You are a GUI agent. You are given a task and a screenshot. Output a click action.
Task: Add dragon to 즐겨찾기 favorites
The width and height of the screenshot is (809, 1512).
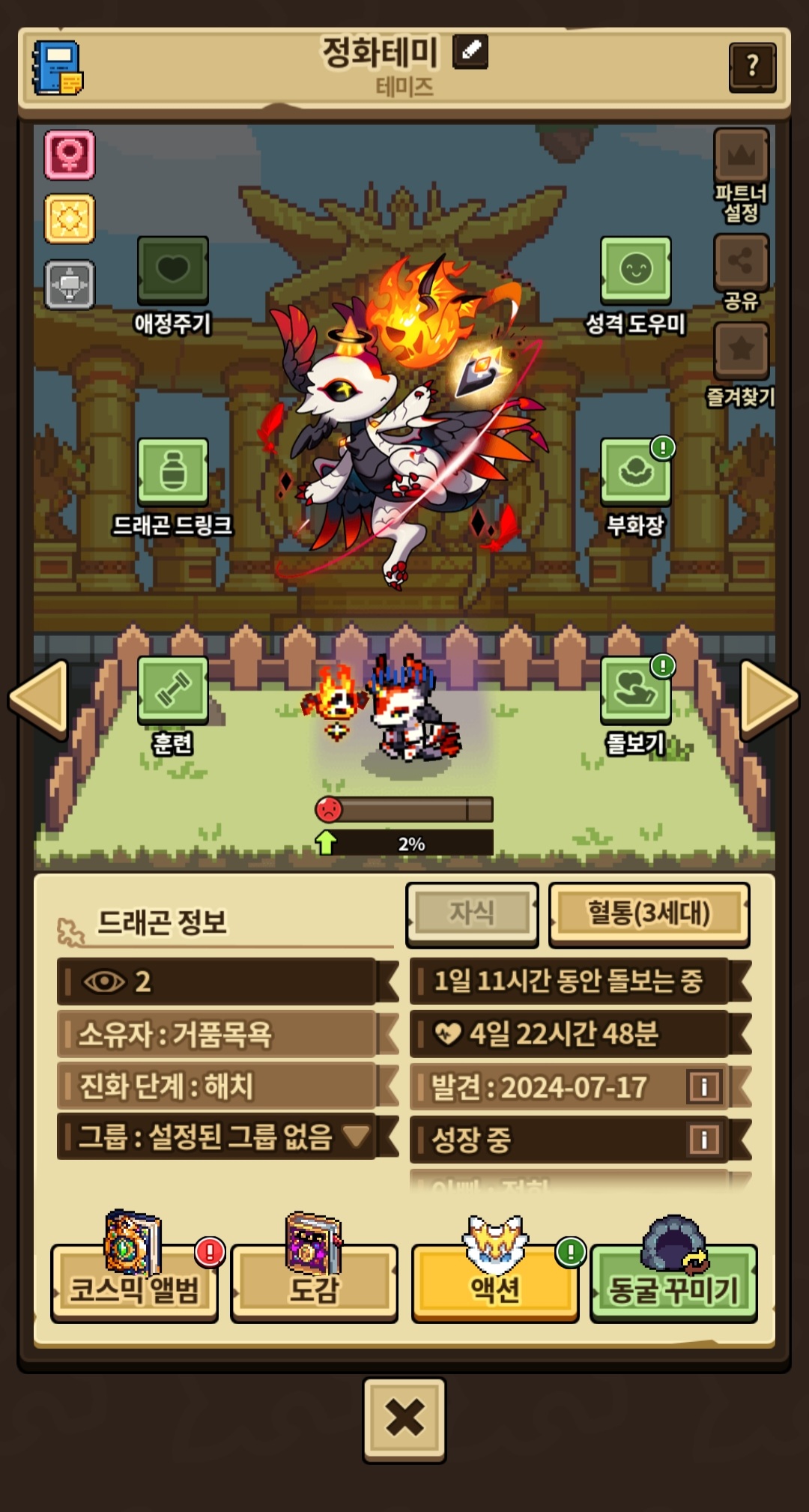pyautogui.click(x=741, y=351)
